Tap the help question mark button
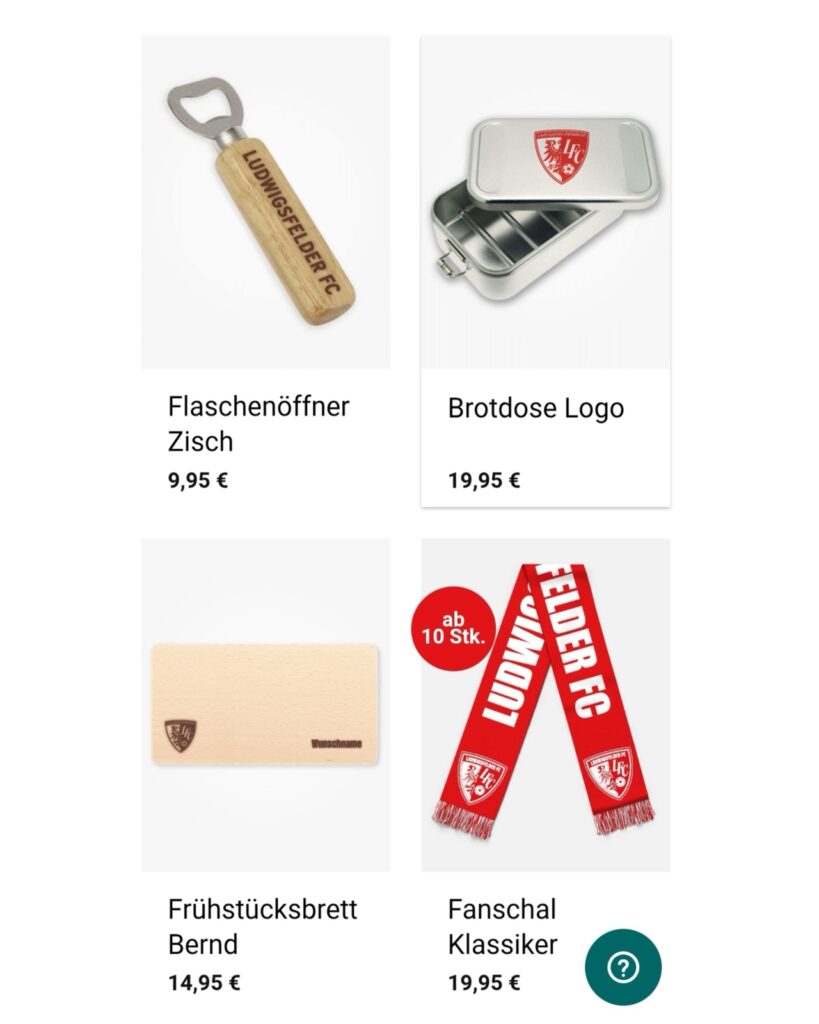Image resolution: width=819 pixels, height=1024 pixels. [x=623, y=967]
